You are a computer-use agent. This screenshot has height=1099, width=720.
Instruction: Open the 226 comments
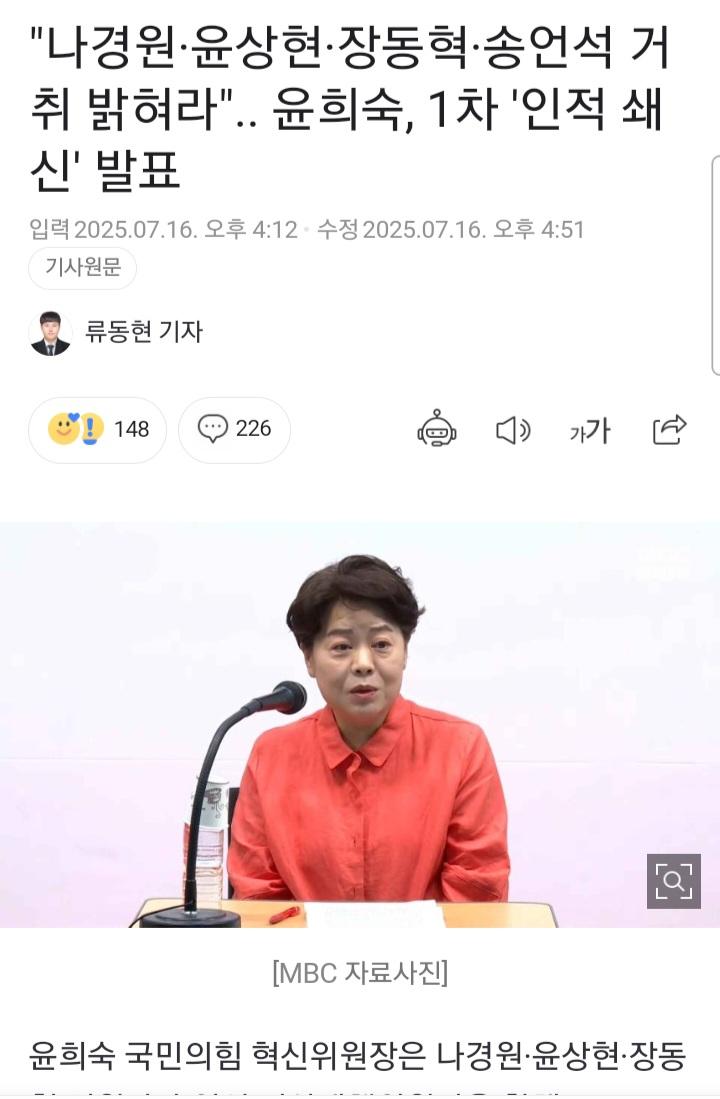pyautogui.click(x=234, y=430)
